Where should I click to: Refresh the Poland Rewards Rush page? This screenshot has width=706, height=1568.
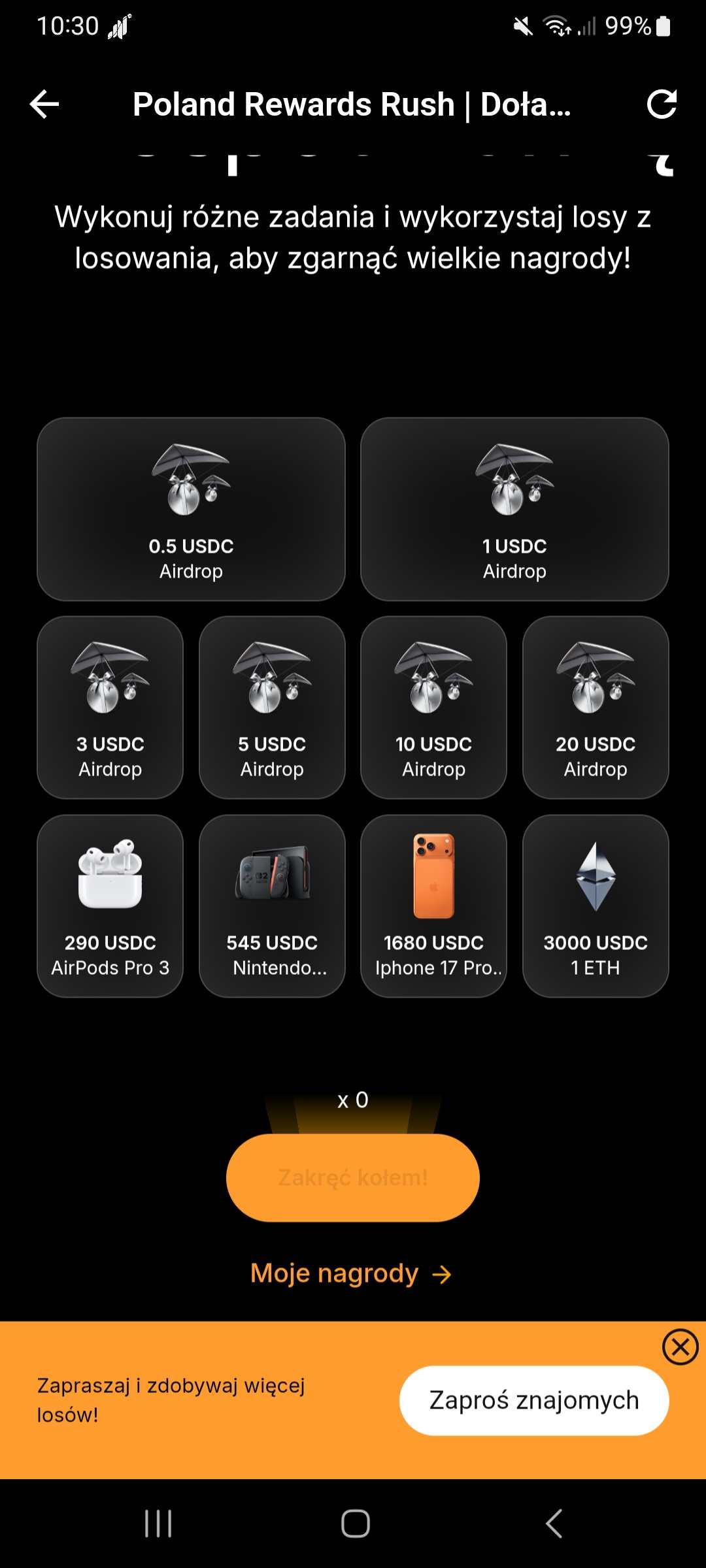[x=661, y=105]
